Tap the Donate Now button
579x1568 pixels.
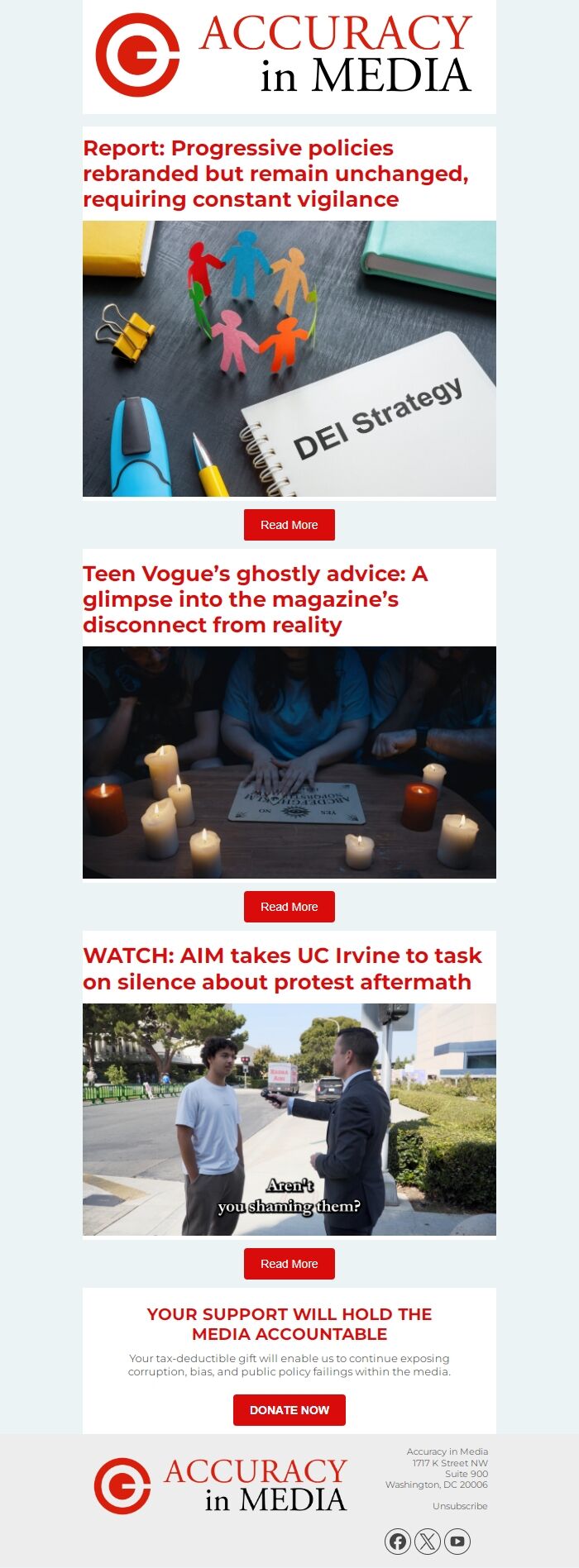pyautogui.click(x=289, y=1410)
